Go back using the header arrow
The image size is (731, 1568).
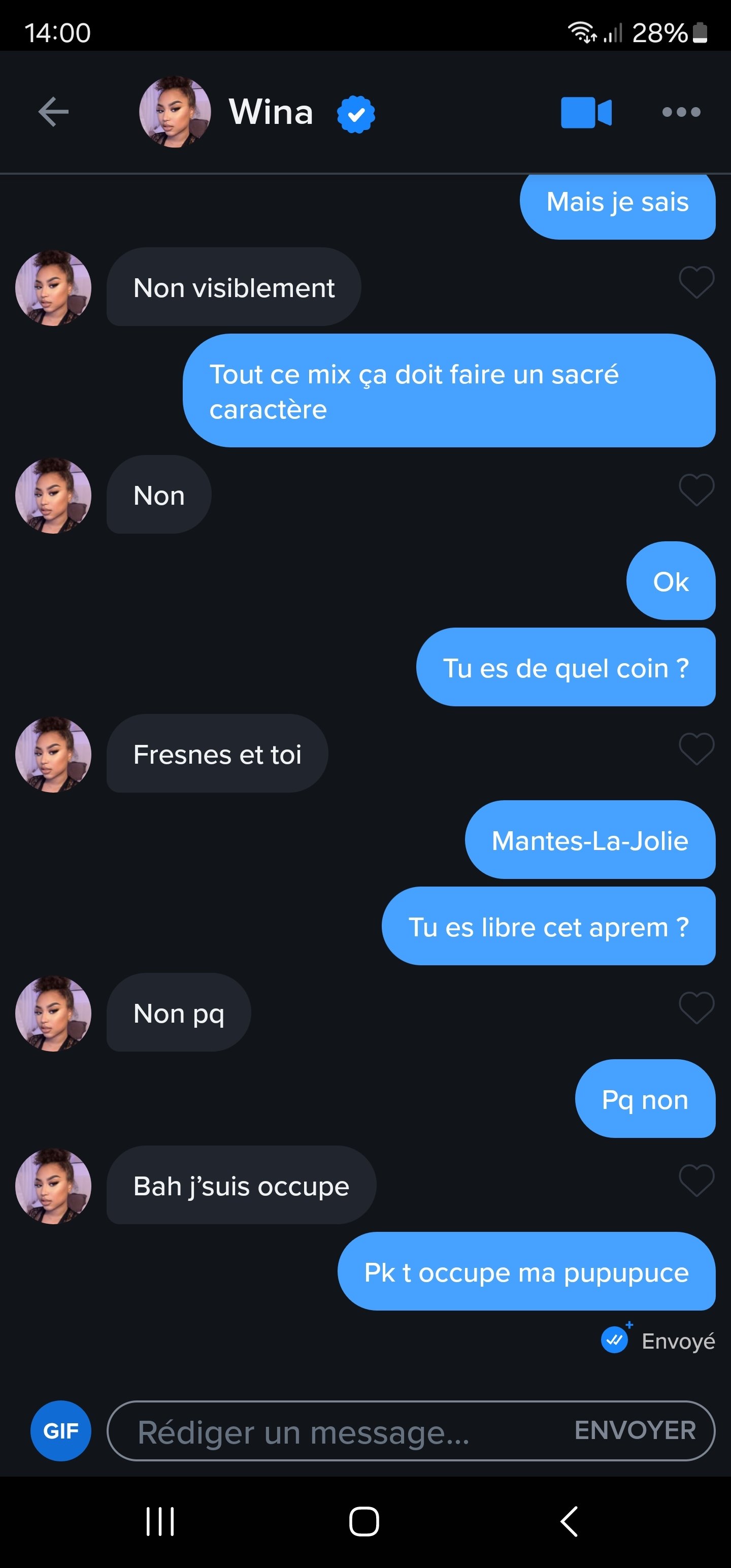coord(54,112)
